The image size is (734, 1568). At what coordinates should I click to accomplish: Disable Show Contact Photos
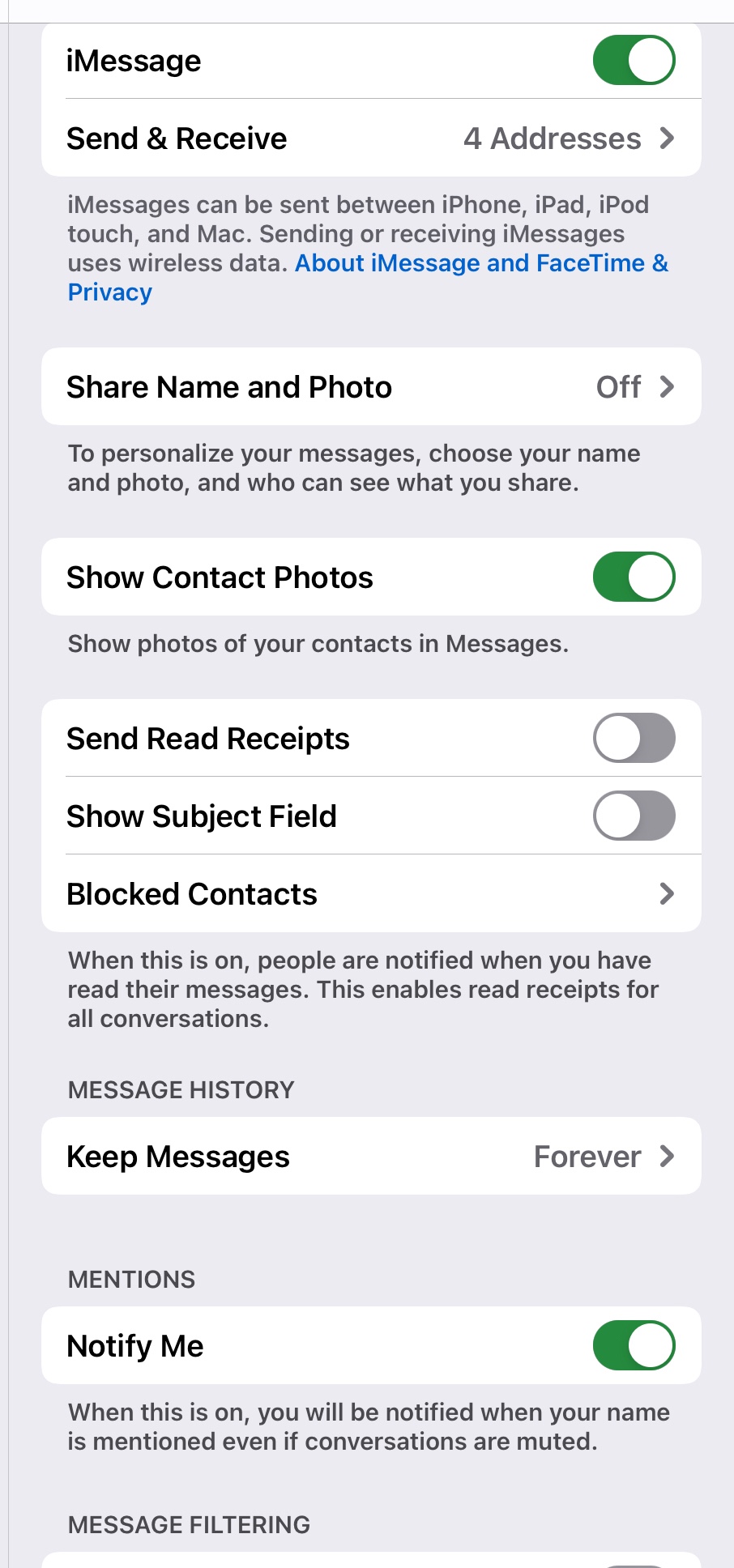(x=634, y=577)
